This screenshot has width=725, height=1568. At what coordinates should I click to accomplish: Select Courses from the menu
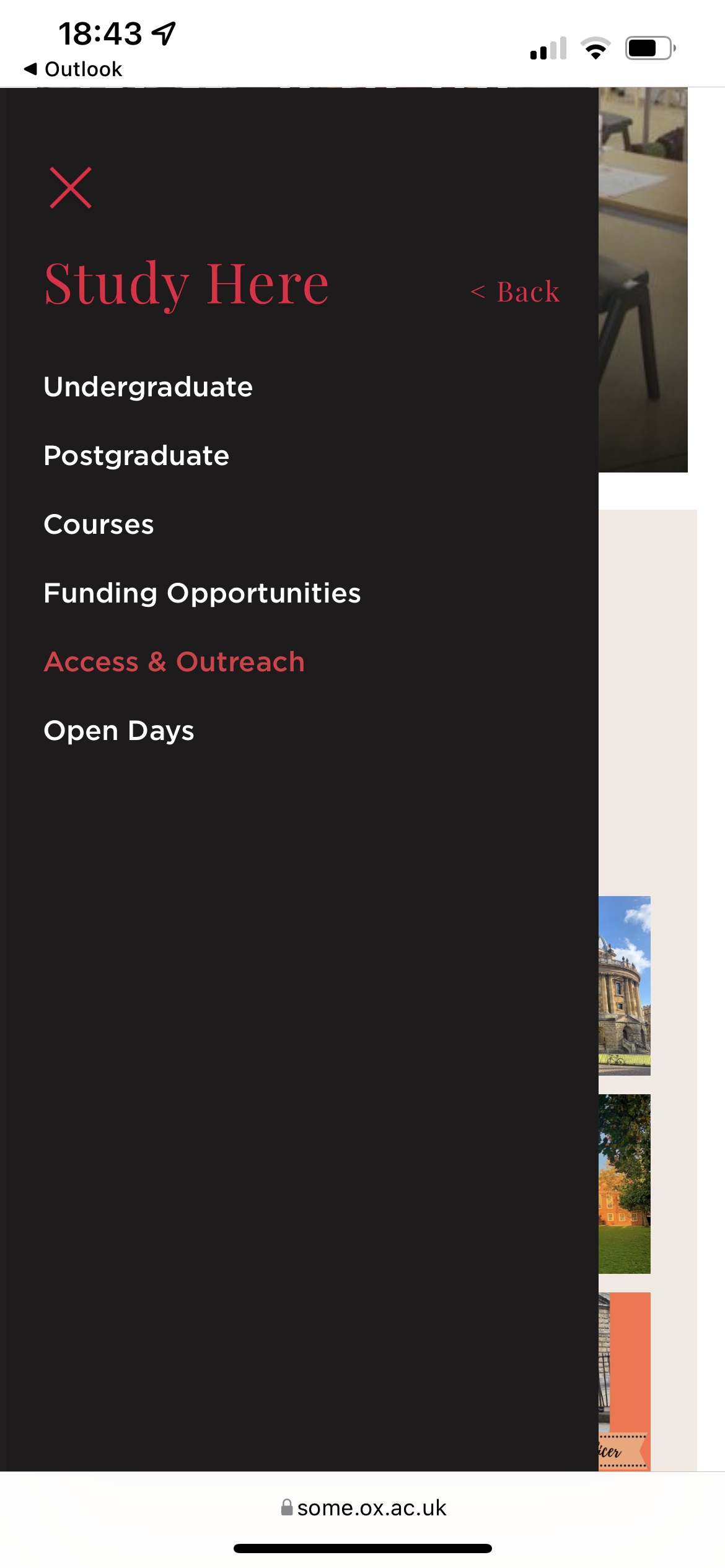pos(99,525)
